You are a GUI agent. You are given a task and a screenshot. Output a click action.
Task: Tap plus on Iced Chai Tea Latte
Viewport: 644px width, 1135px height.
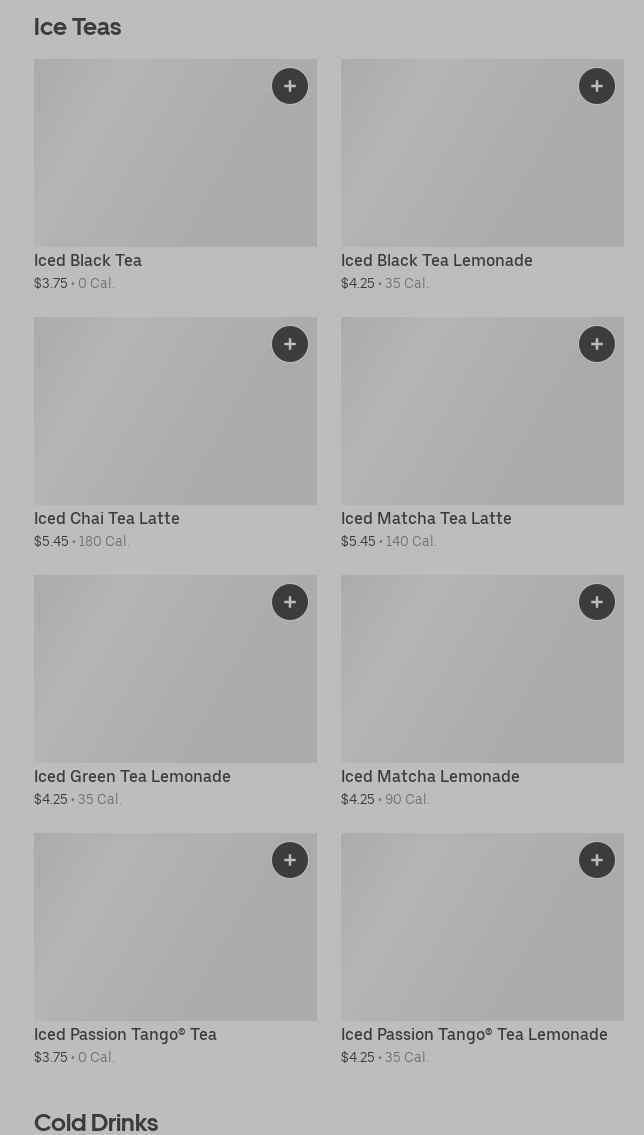click(289, 344)
